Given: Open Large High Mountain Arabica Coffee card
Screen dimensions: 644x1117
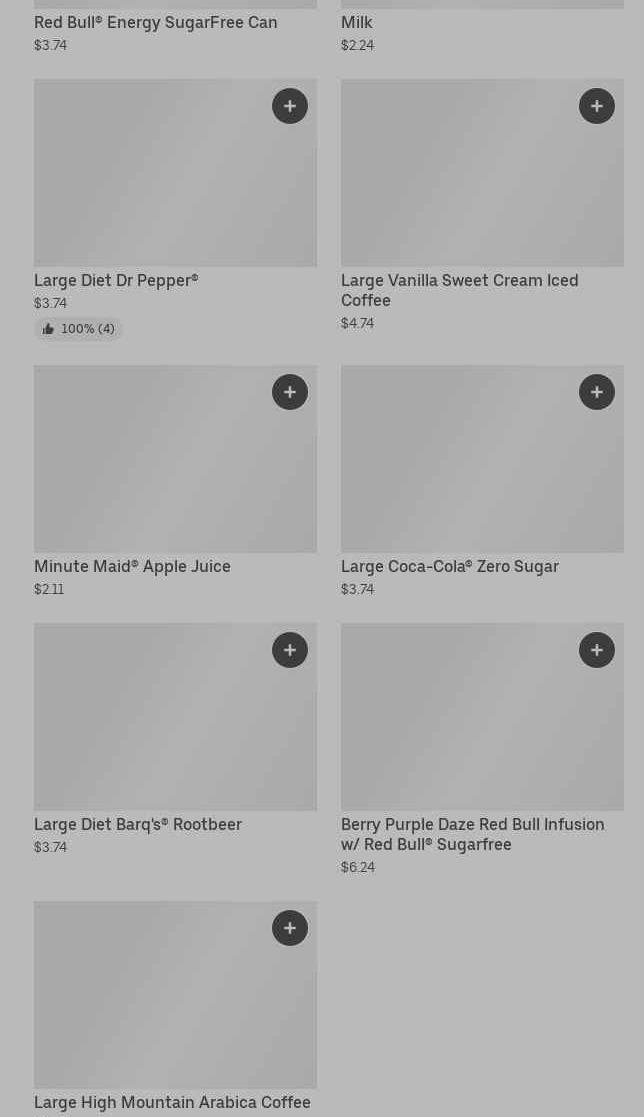Looking at the screenshot, I should [175, 1009].
